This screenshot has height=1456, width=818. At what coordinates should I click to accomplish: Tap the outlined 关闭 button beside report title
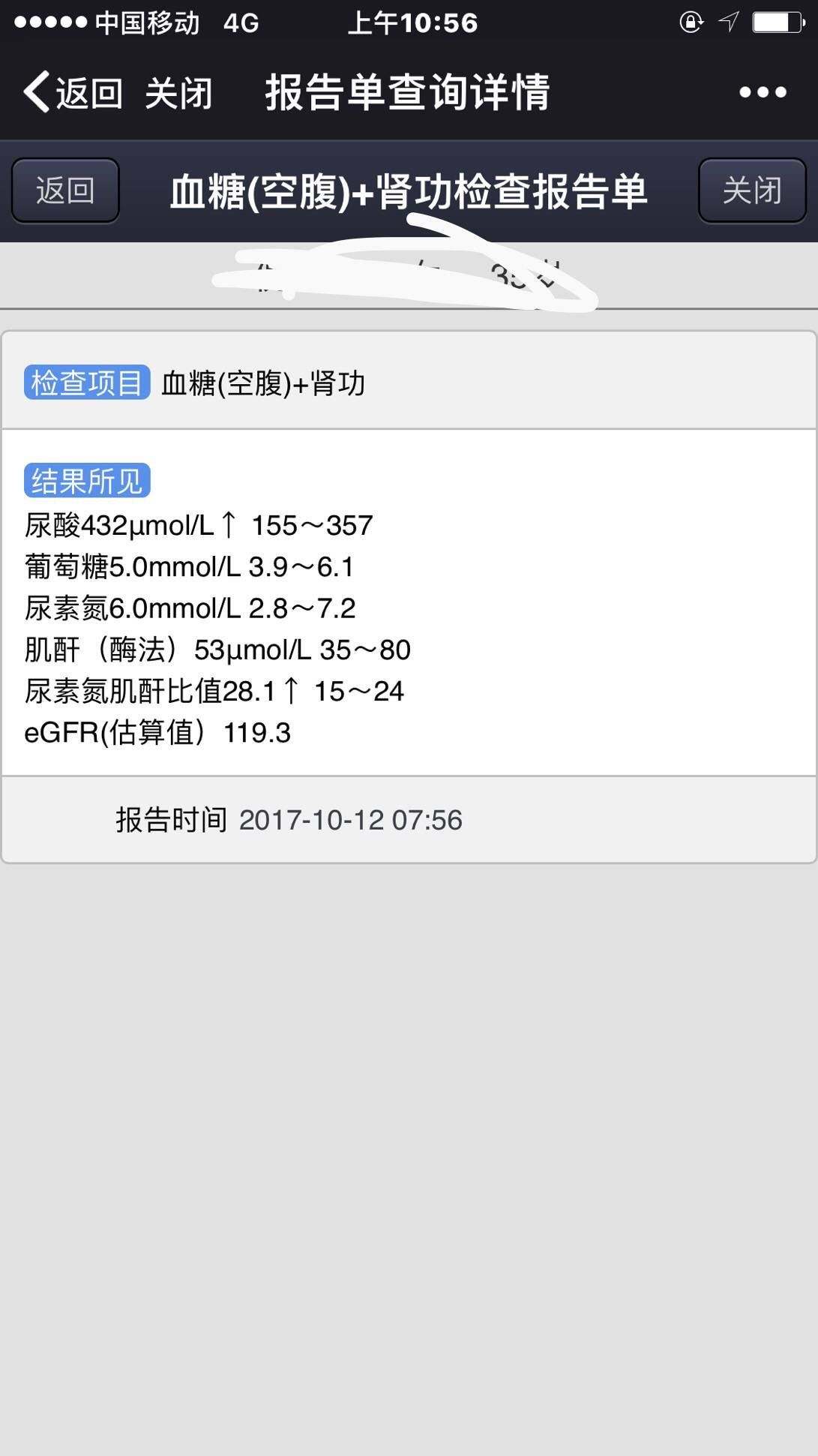click(751, 191)
